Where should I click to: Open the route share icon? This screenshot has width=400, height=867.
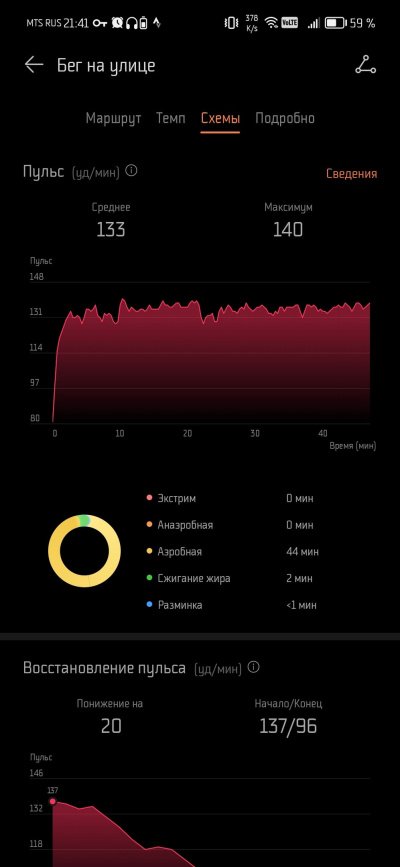(365, 65)
